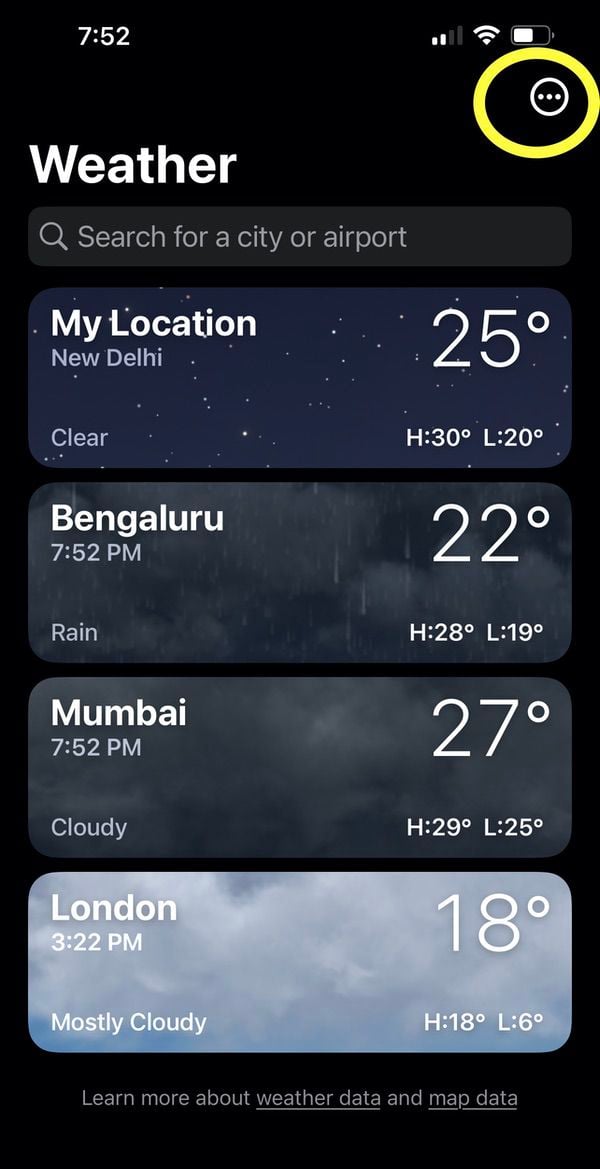Open the Mumbai weather card
Image resolution: width=600 pixels, height=1169 pixels.
pos(300,767)
